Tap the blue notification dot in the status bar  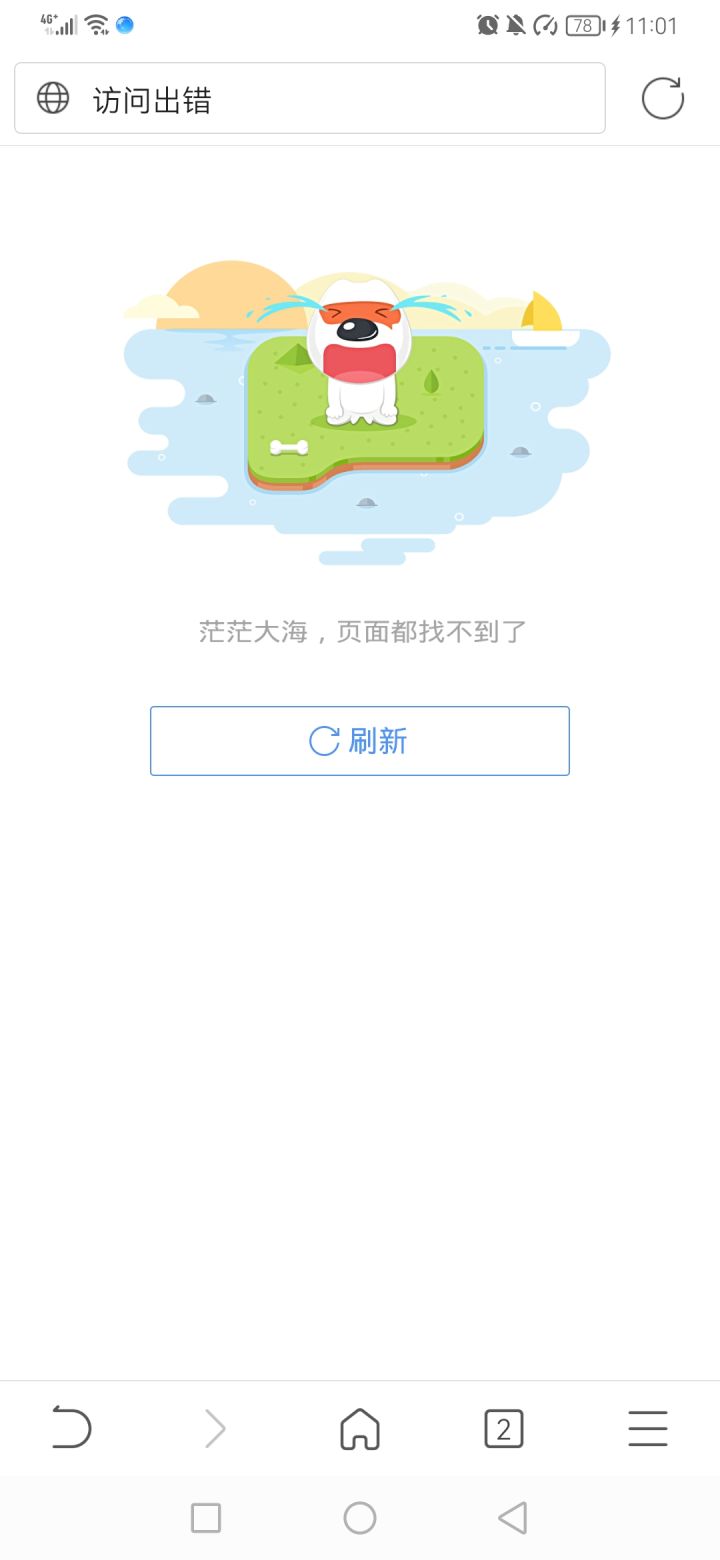[x=124, y=27]
